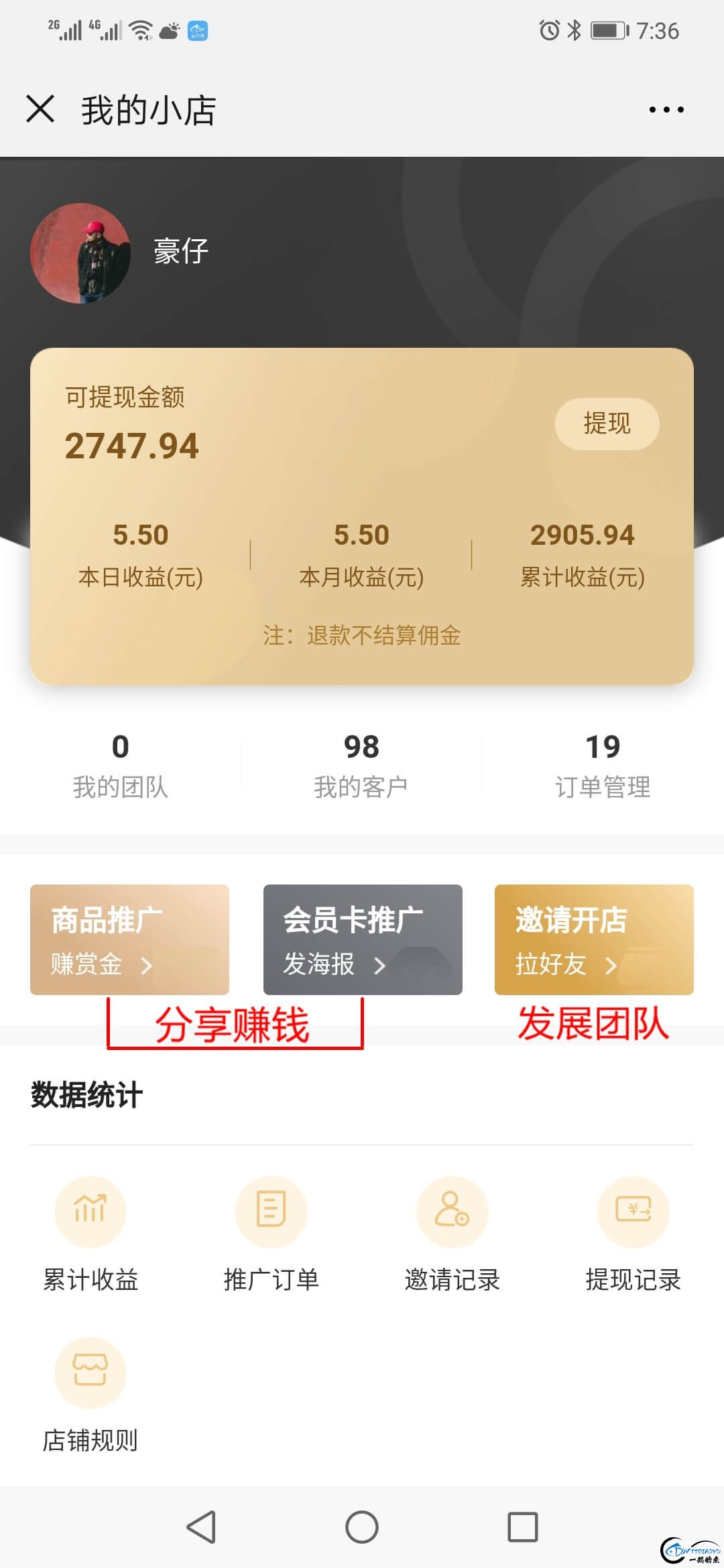Open 我的团队 team count
Screen dimensions: 724x1568
(x=121, y=765)
